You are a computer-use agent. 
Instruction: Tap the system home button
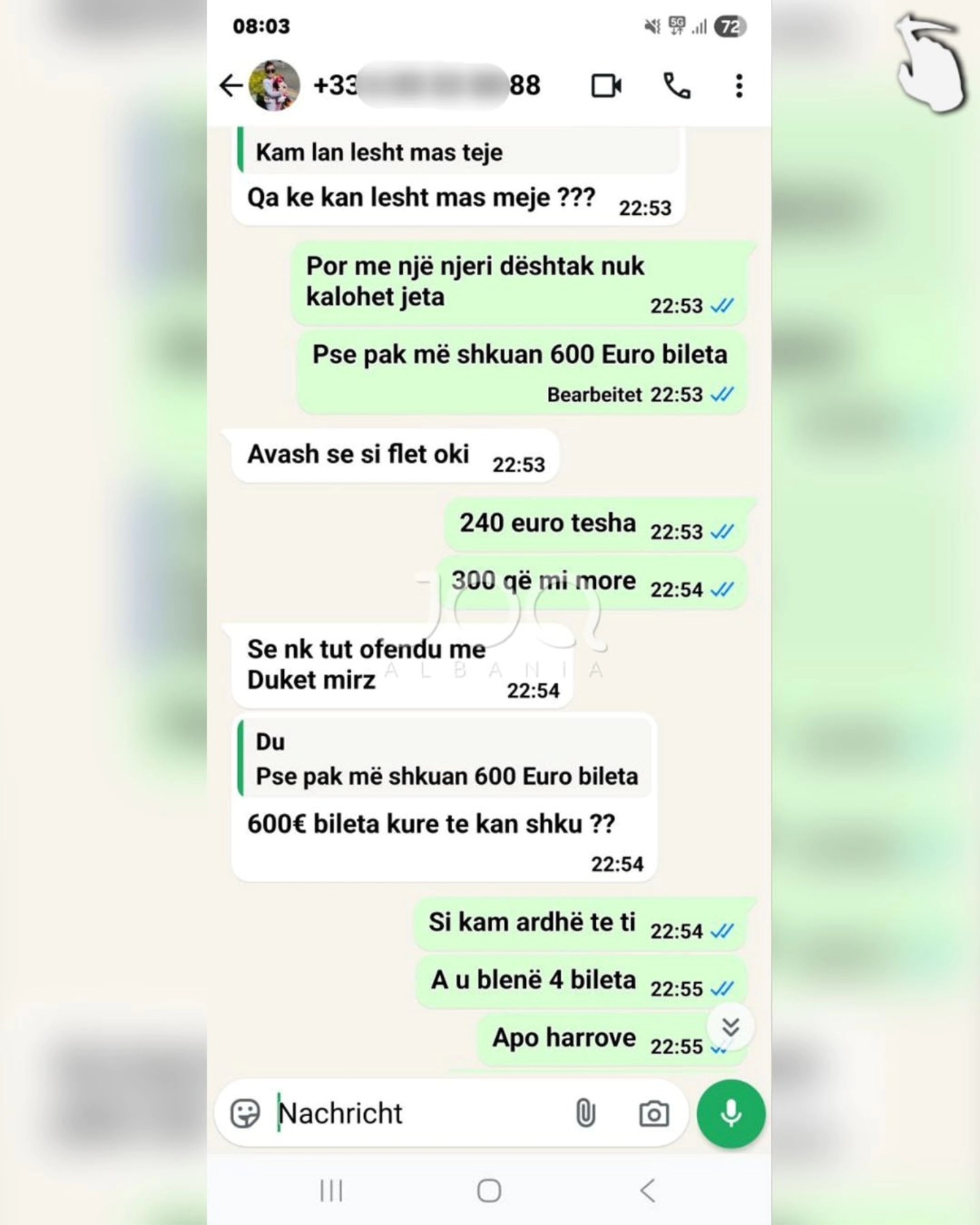(x=489, y=1190)
